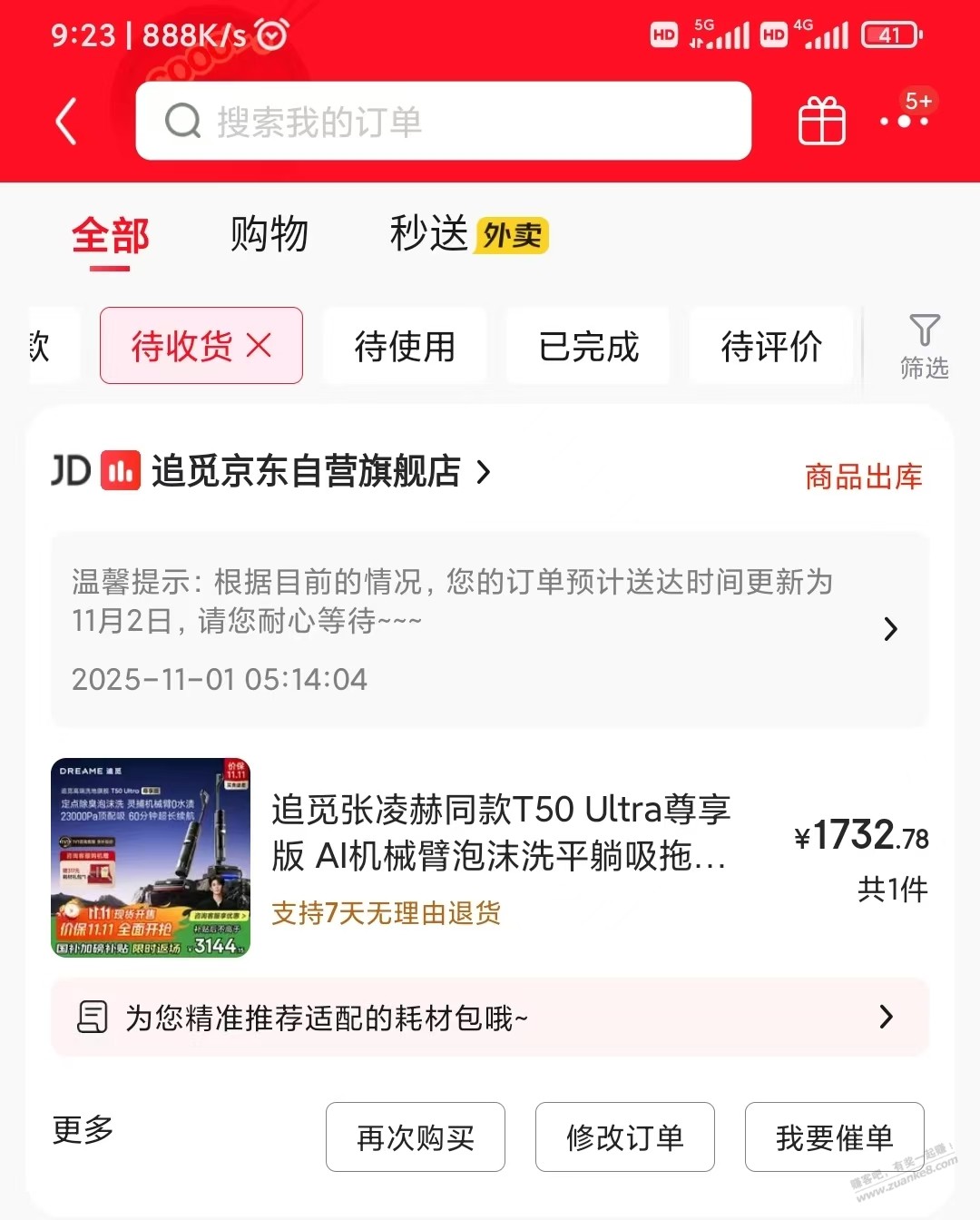Tap the 再次购买 button
Screen dimensions: 980x1220
pos(416,1137)
